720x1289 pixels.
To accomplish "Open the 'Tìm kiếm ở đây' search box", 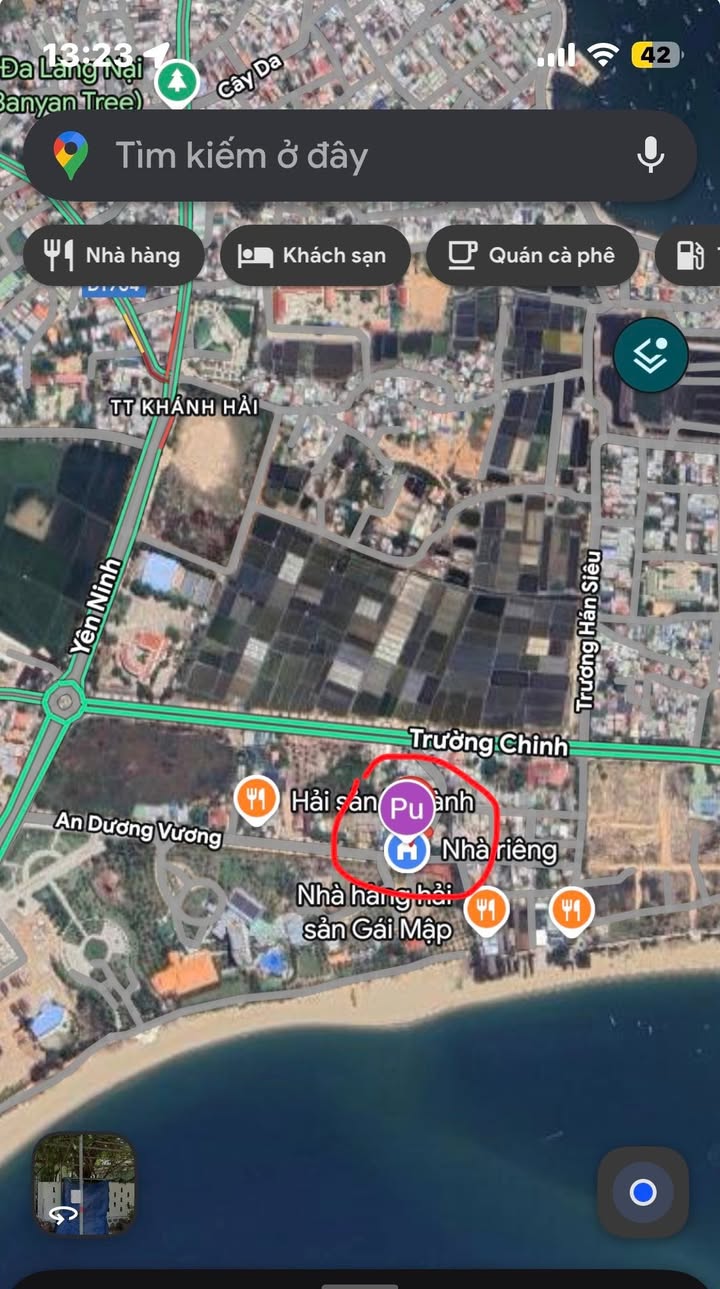I will tap(340, 156).
